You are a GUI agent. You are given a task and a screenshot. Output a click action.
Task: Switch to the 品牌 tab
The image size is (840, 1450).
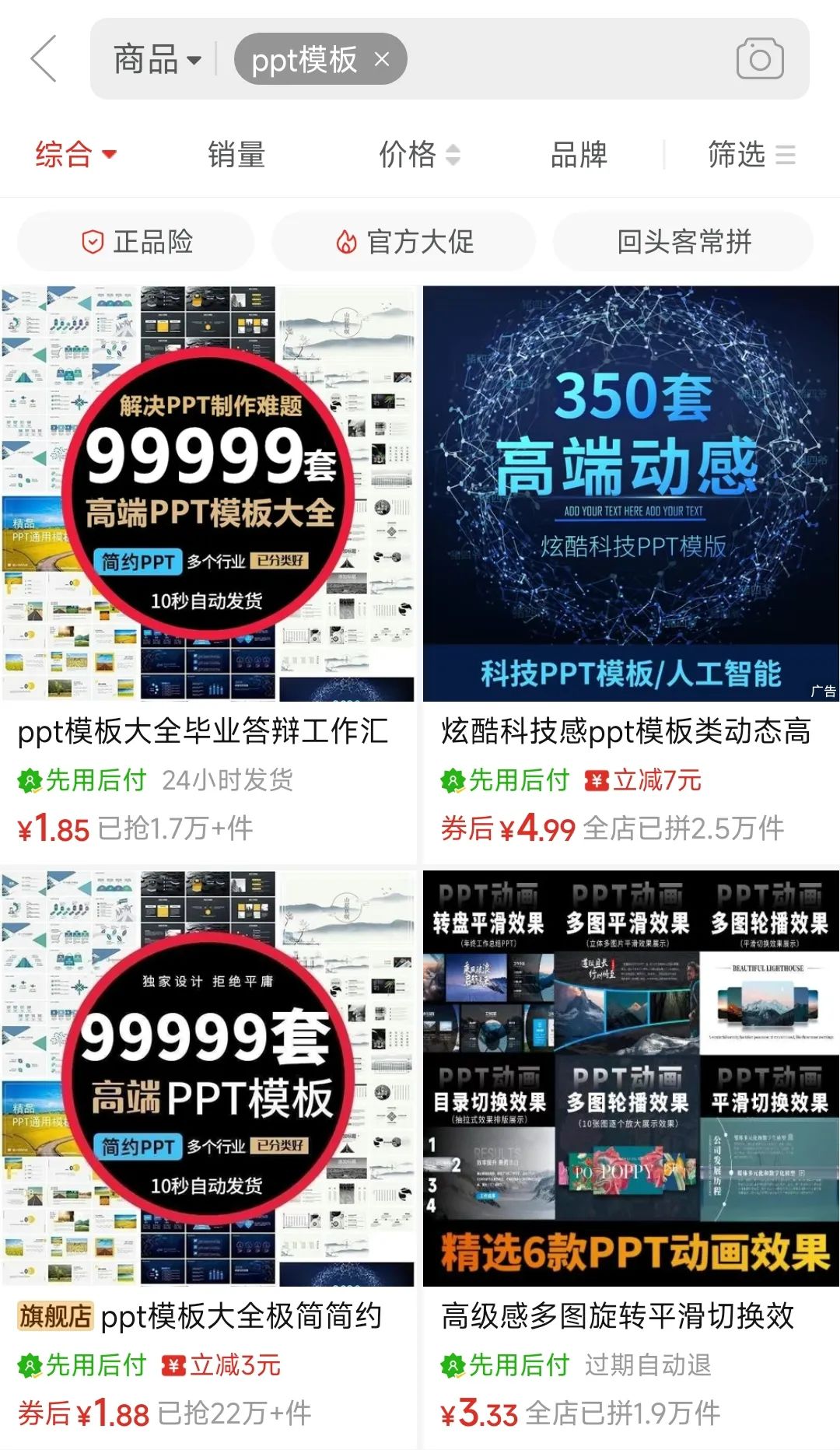(x=578, y=154)
